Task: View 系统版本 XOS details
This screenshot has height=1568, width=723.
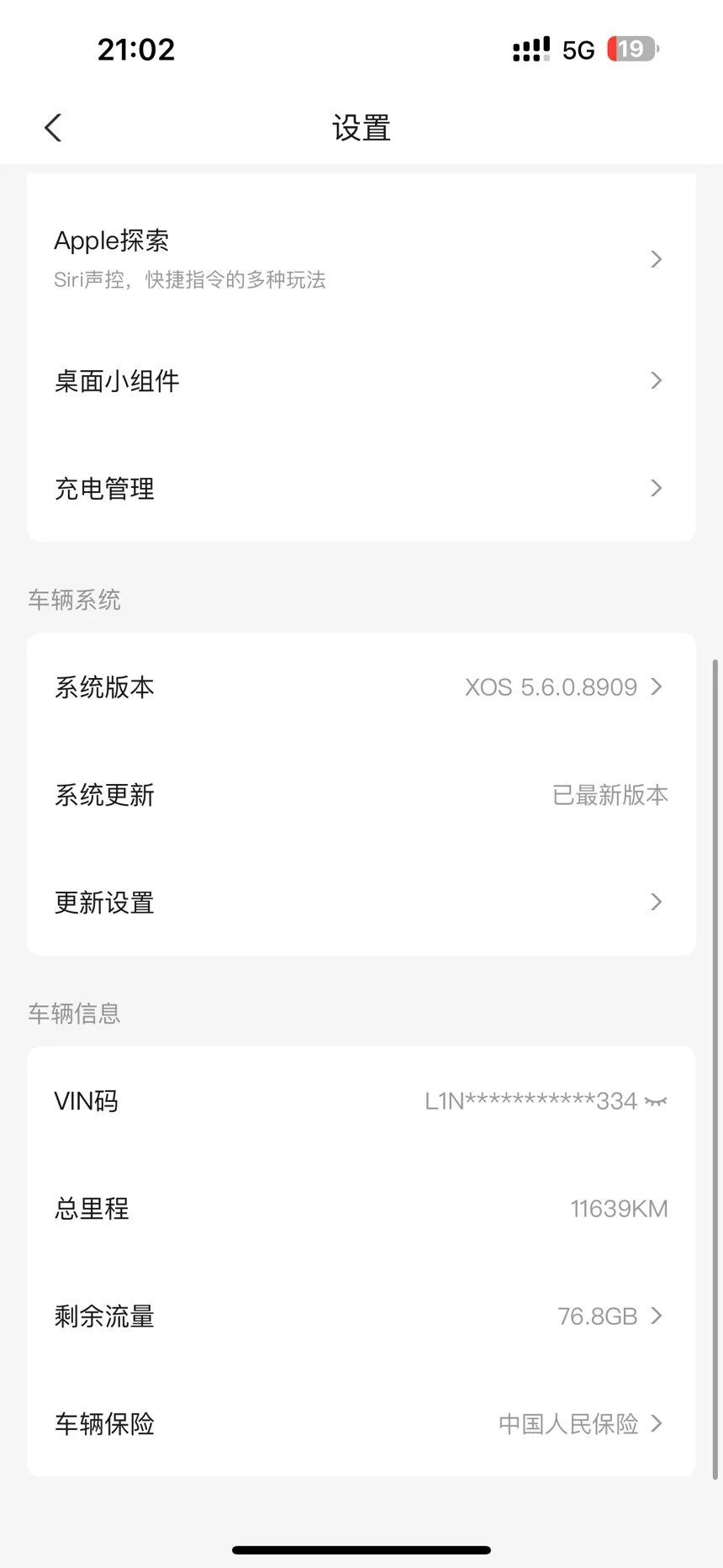Action: point(361,687)
